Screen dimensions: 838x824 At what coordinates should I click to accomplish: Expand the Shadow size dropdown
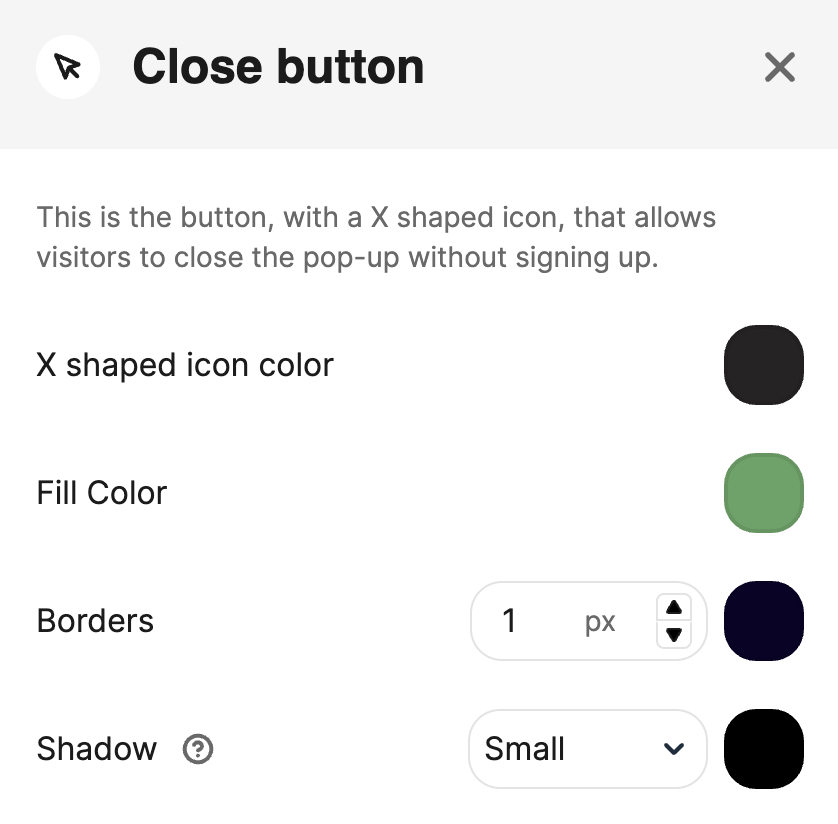587,749
